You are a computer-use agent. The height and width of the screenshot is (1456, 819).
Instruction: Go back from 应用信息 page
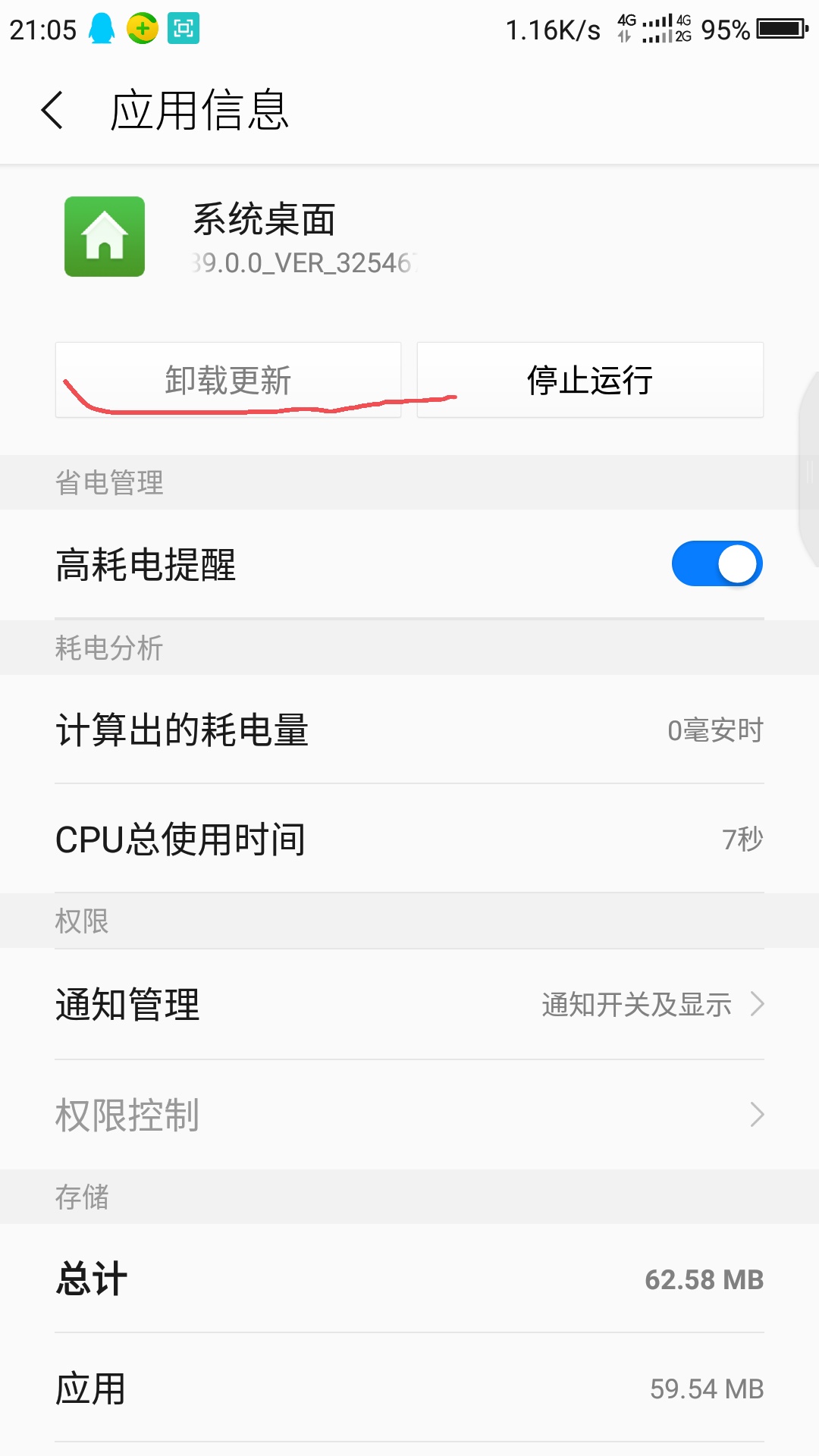(52, 111)
